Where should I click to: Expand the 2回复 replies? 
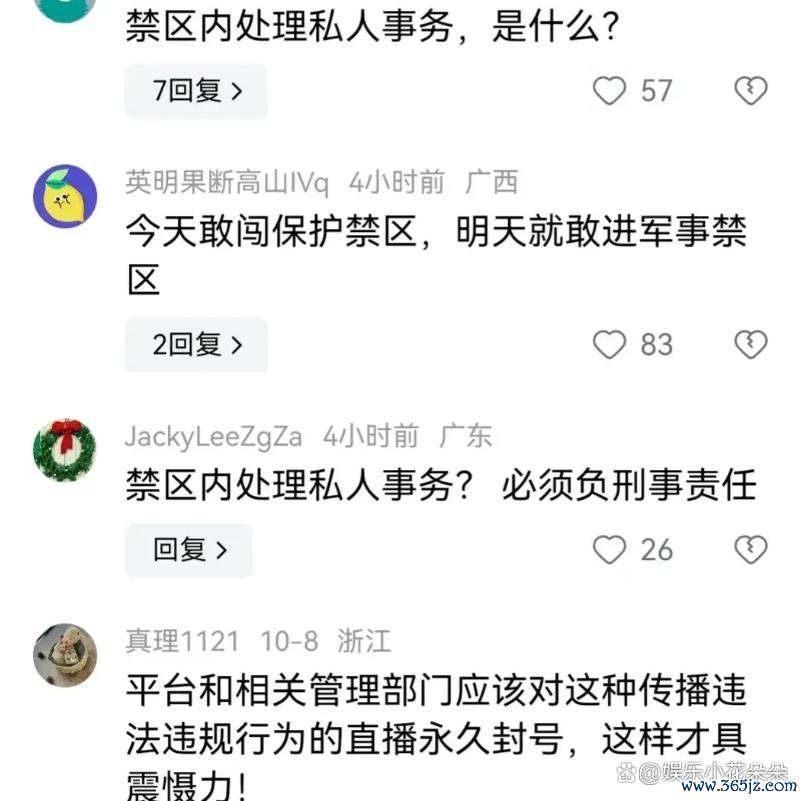[196, 345]
